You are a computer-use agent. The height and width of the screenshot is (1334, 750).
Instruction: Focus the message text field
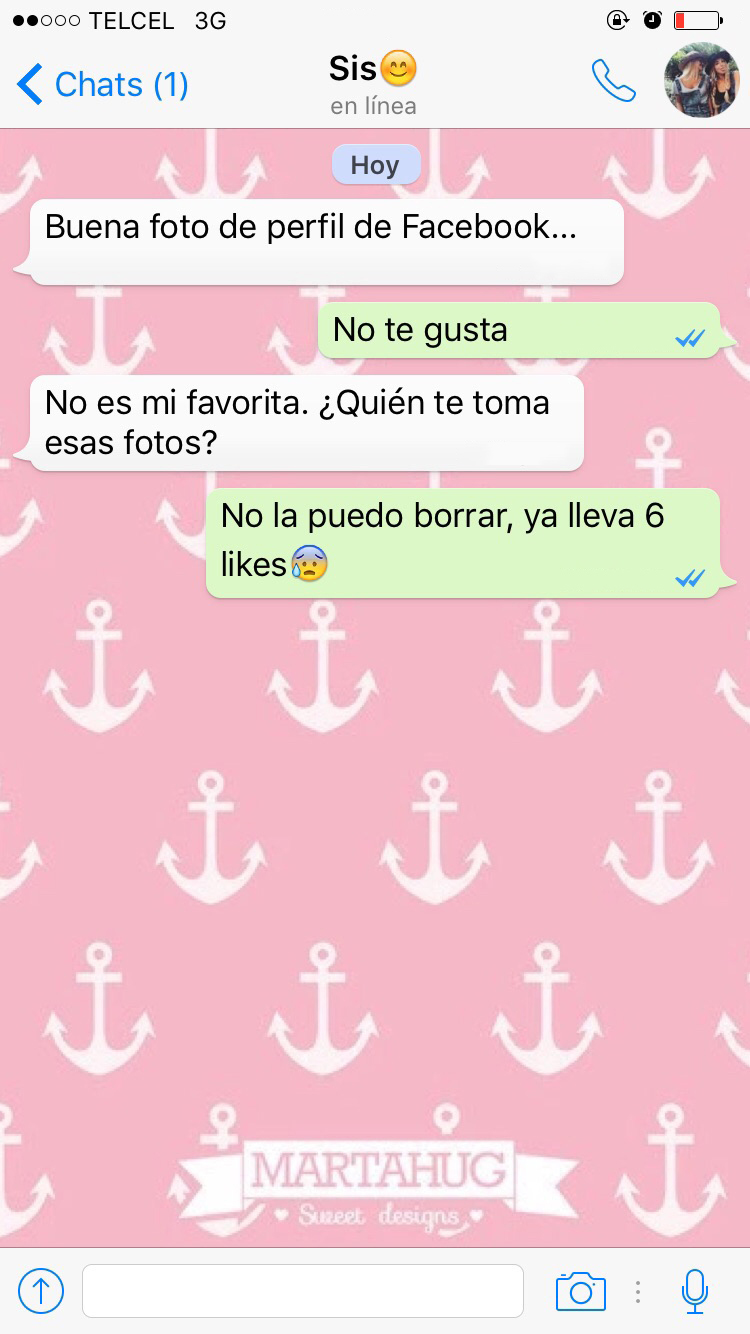(303, 1291)
